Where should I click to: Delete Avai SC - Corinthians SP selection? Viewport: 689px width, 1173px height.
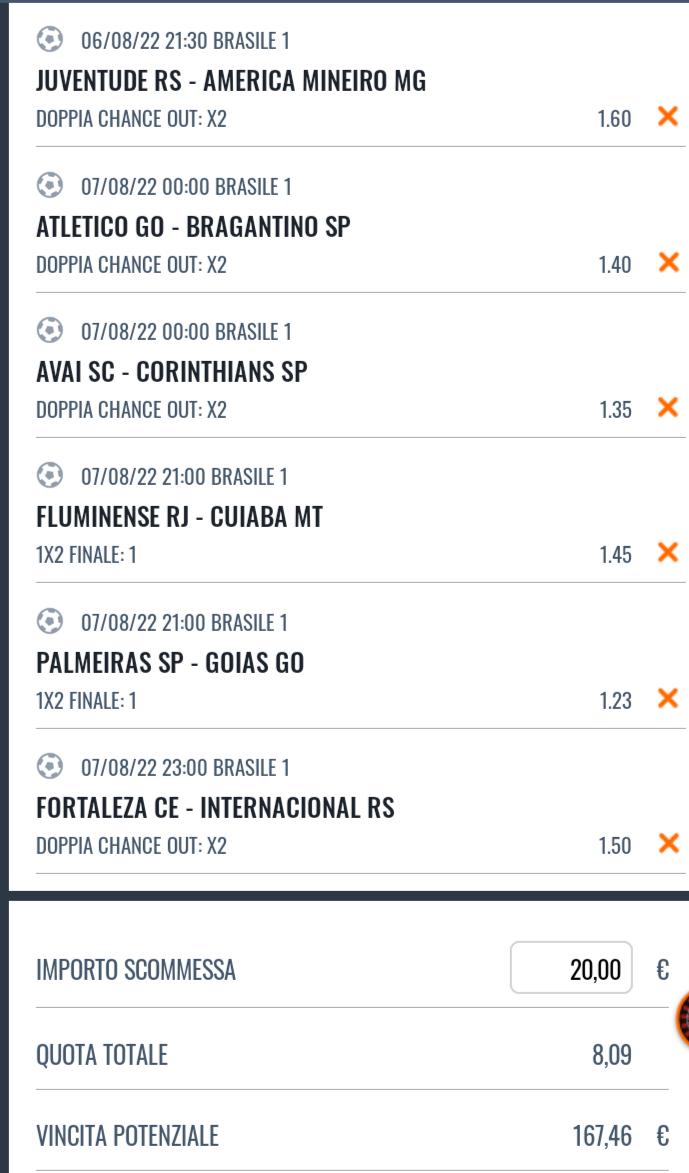coord(667,408)
